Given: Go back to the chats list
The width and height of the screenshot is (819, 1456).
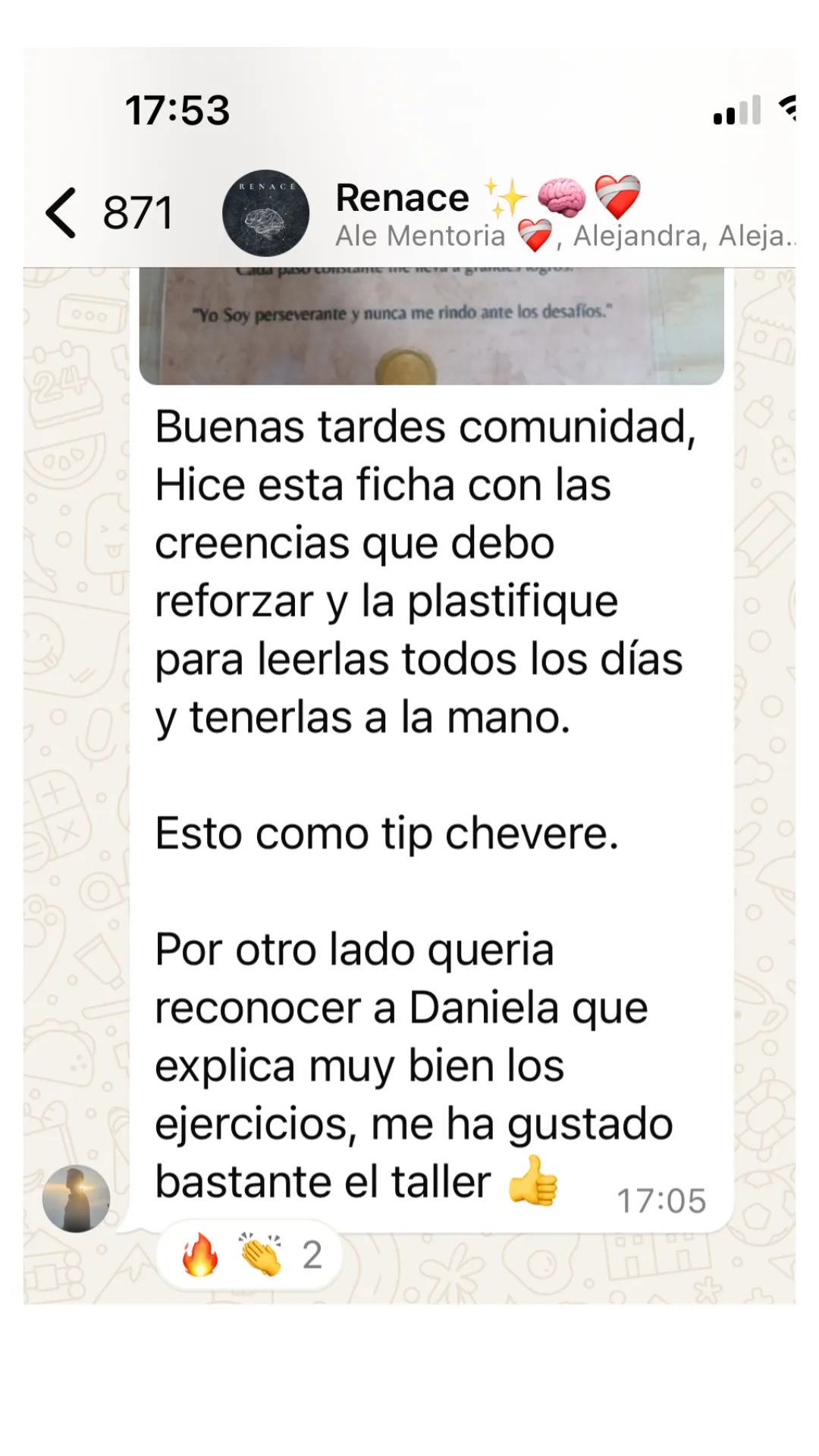Looking at the screenshot, I should click(x=108, y=213).
